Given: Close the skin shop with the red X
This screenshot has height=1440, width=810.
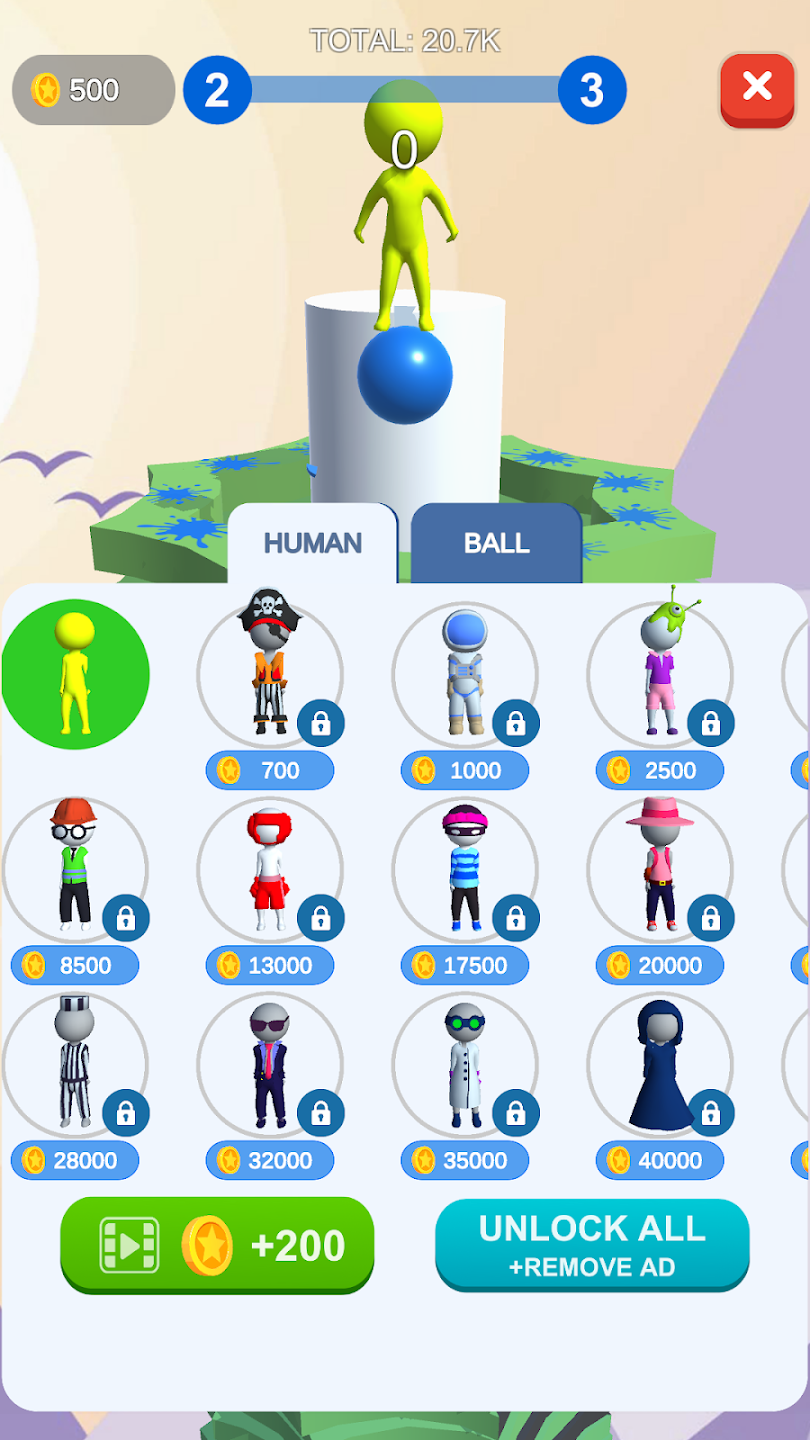Looking at the screenshot, I should 757,88.
